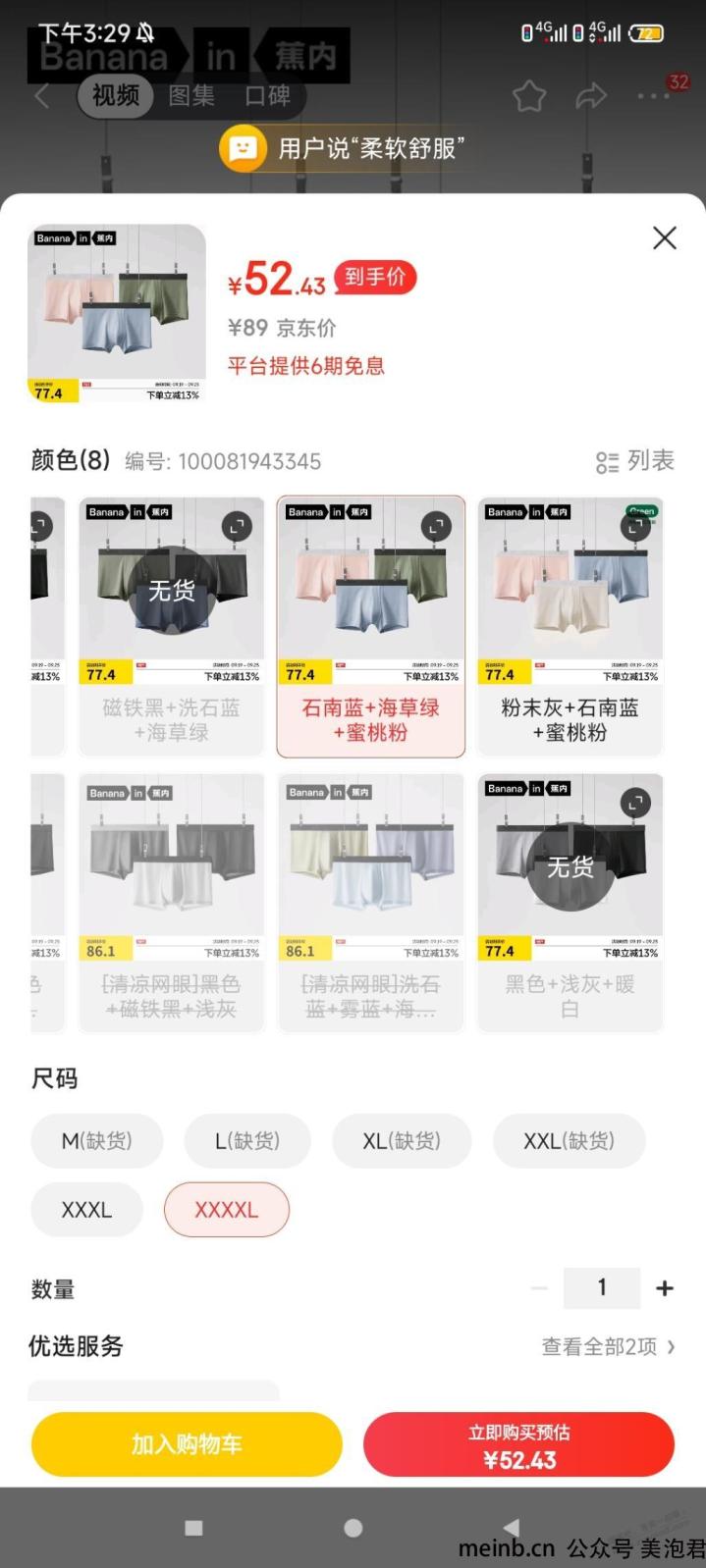Screen dimensions: 706x1568
Task: Enlarge image of 黑色+浅灰+暖白
Action: 635,803
